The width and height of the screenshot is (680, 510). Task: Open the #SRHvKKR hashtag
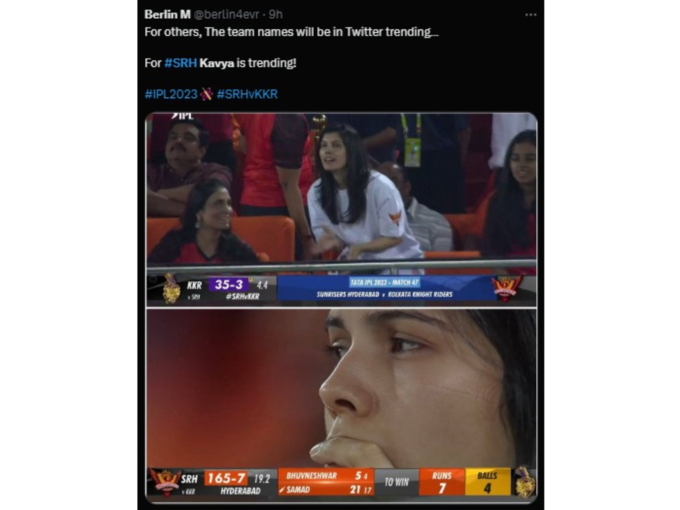[x=247, y=94]
